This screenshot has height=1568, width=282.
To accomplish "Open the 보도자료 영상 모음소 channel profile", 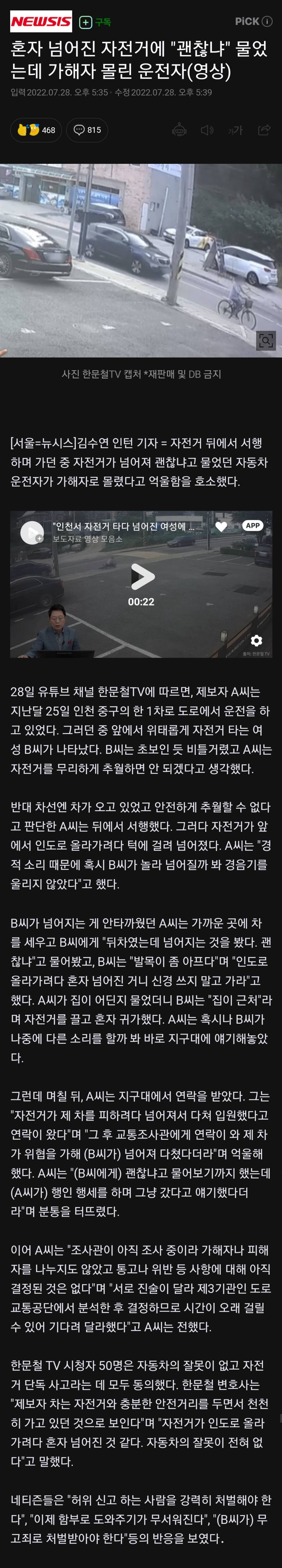I will tap(32, 532).
